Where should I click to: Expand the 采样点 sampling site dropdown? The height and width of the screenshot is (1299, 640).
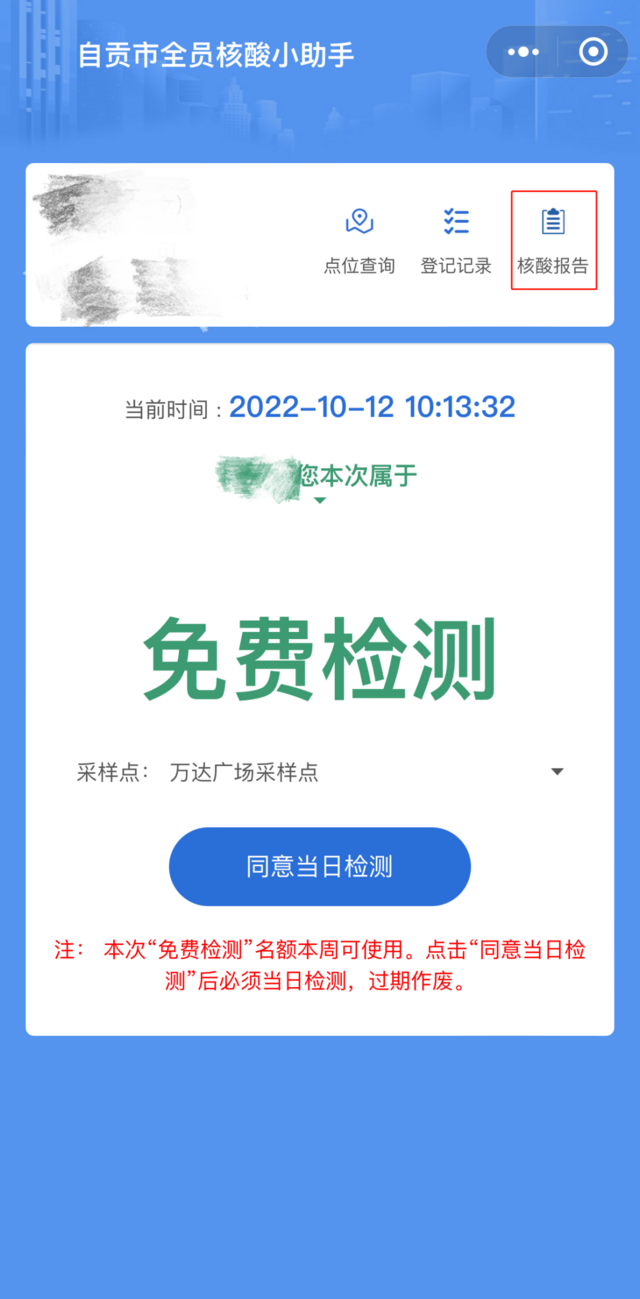[557, 772]
